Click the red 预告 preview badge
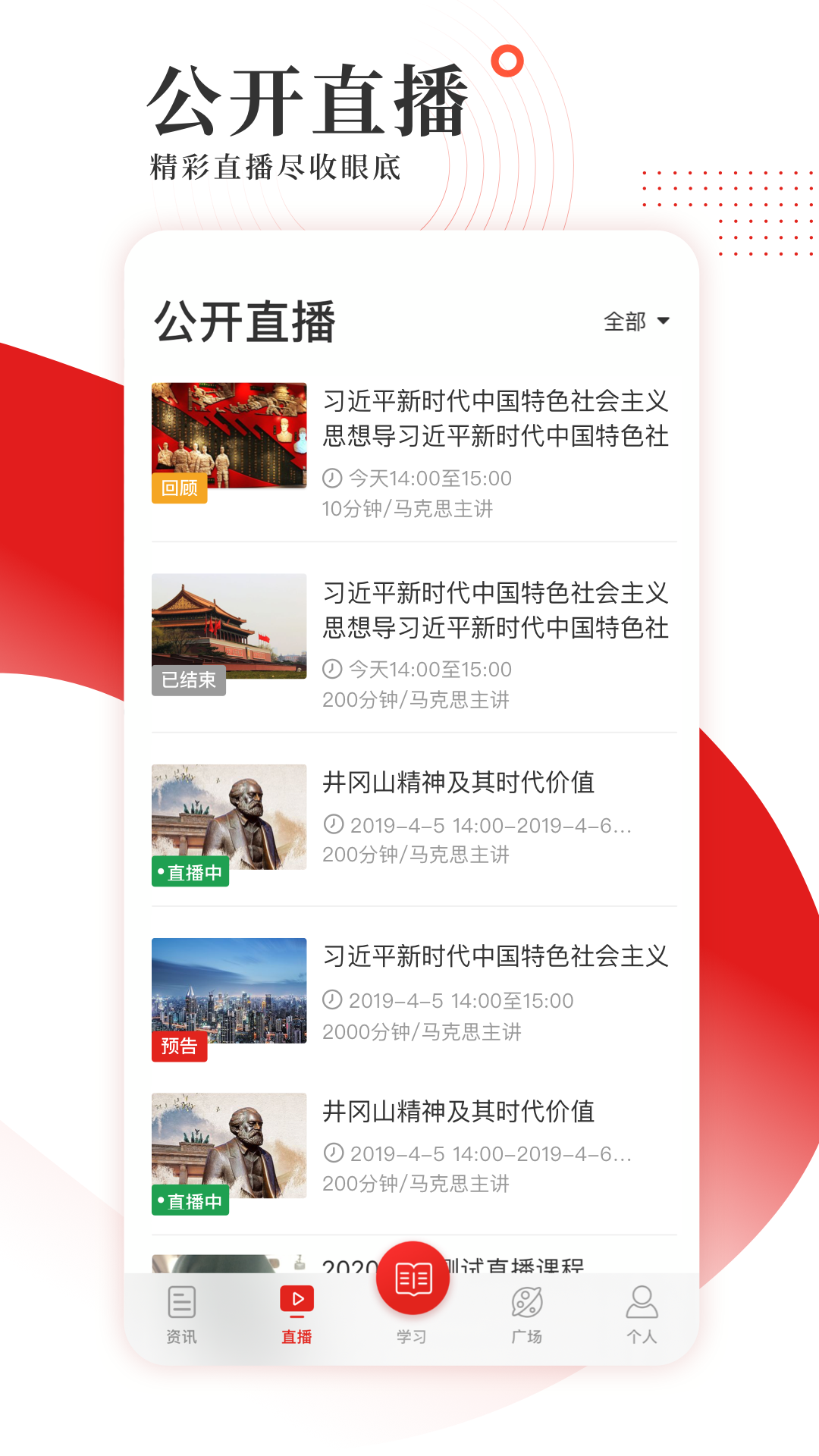The width and height of the screenshot is (819, 1456). tap(179, 1047)
